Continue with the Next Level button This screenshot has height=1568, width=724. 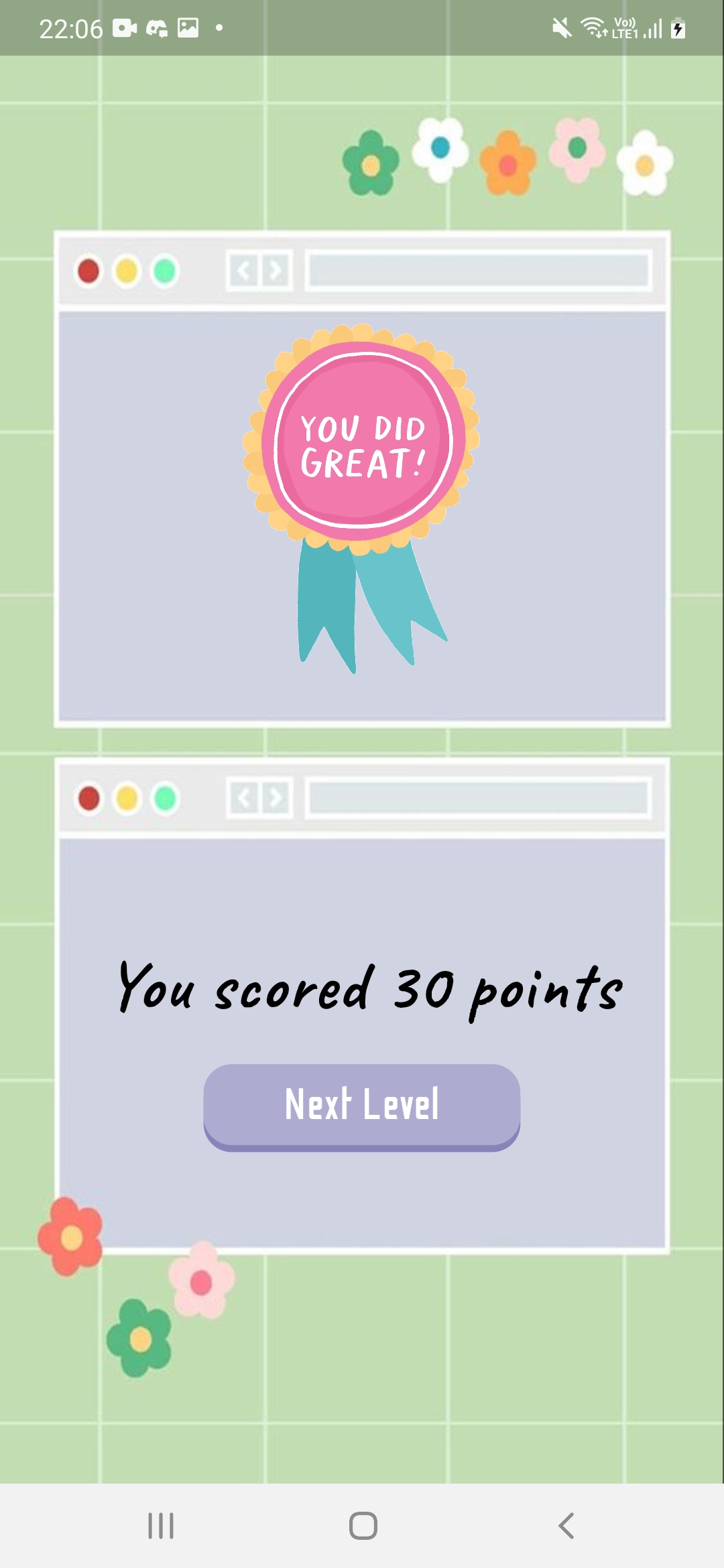tap(362, 1107)
